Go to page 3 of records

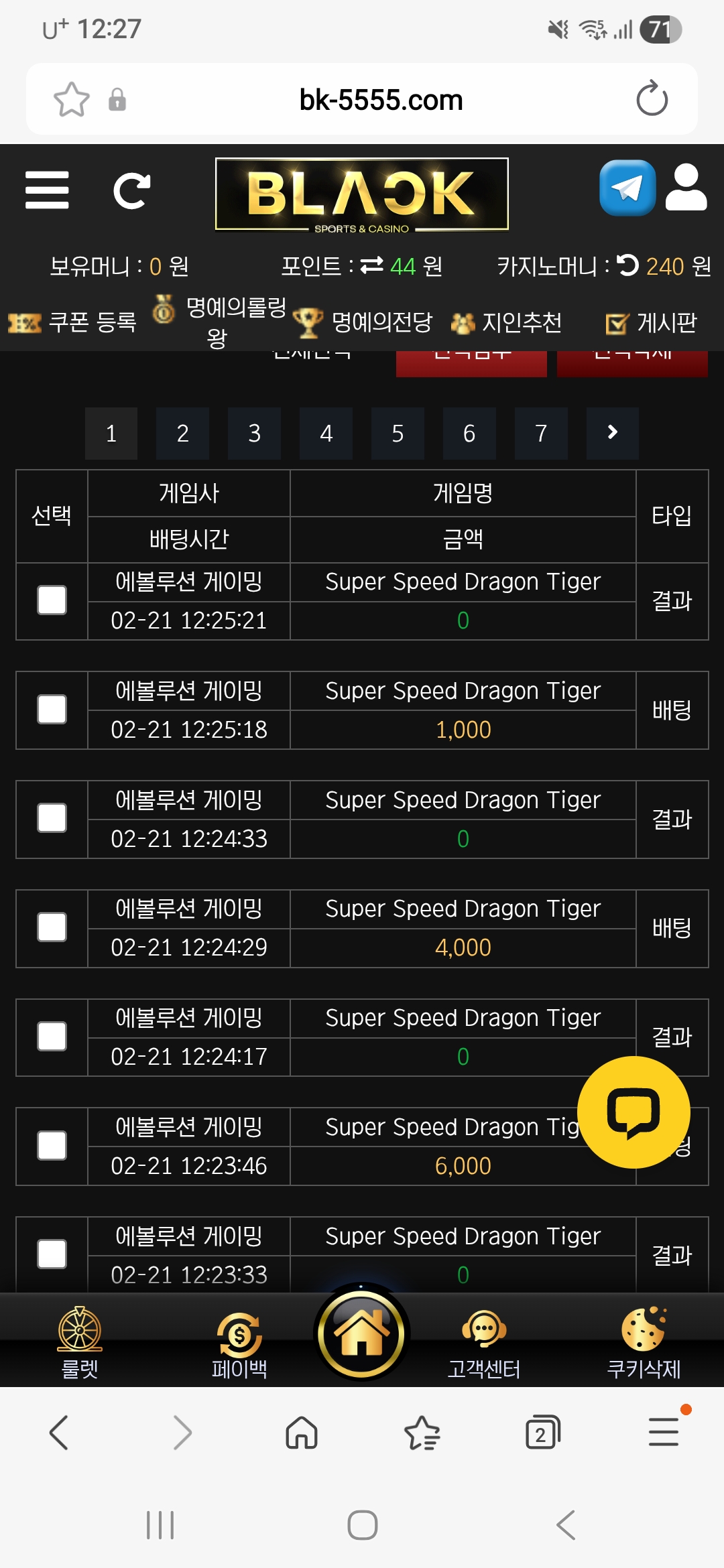254,434
